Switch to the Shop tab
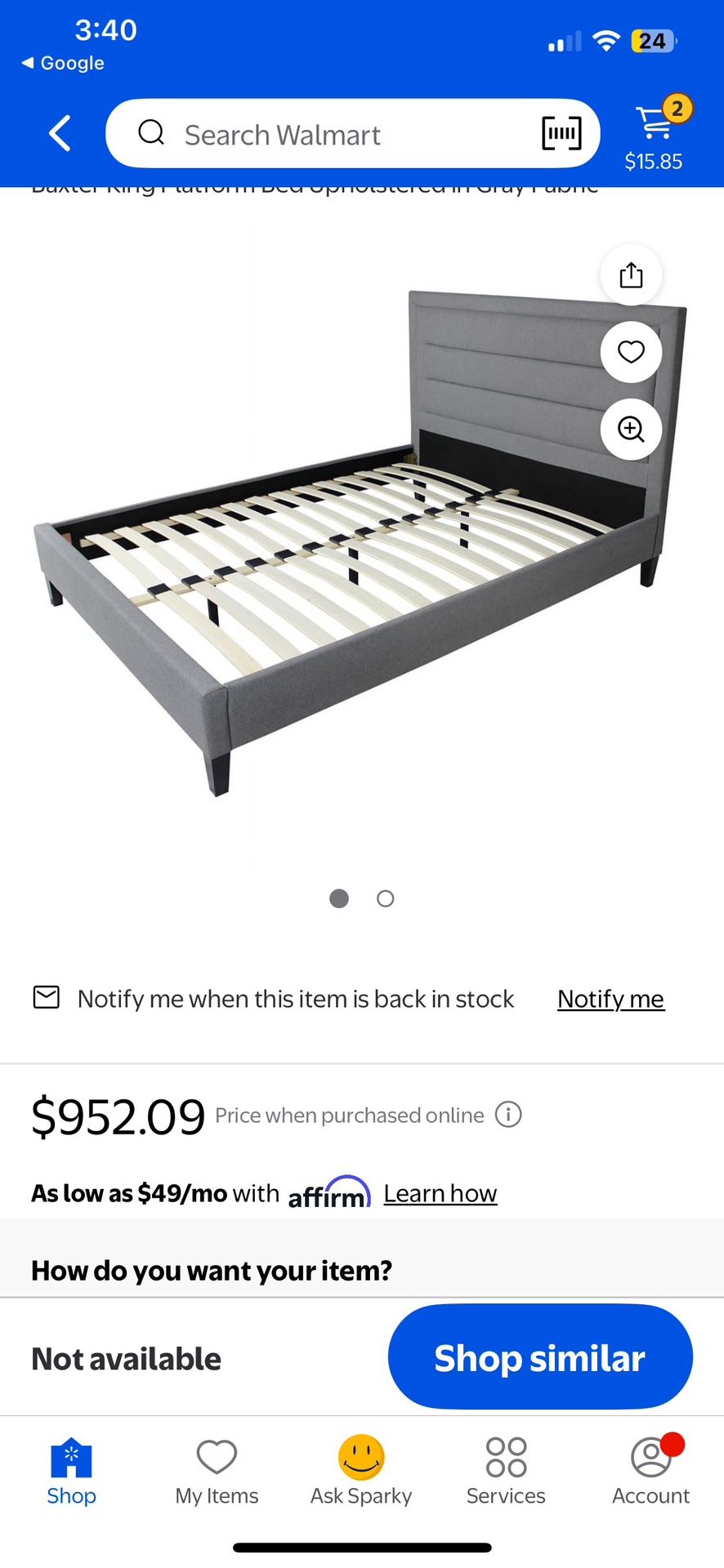Image resolution: width=724 pixels, height=1568 pixels. click(x=72, y=1471)
